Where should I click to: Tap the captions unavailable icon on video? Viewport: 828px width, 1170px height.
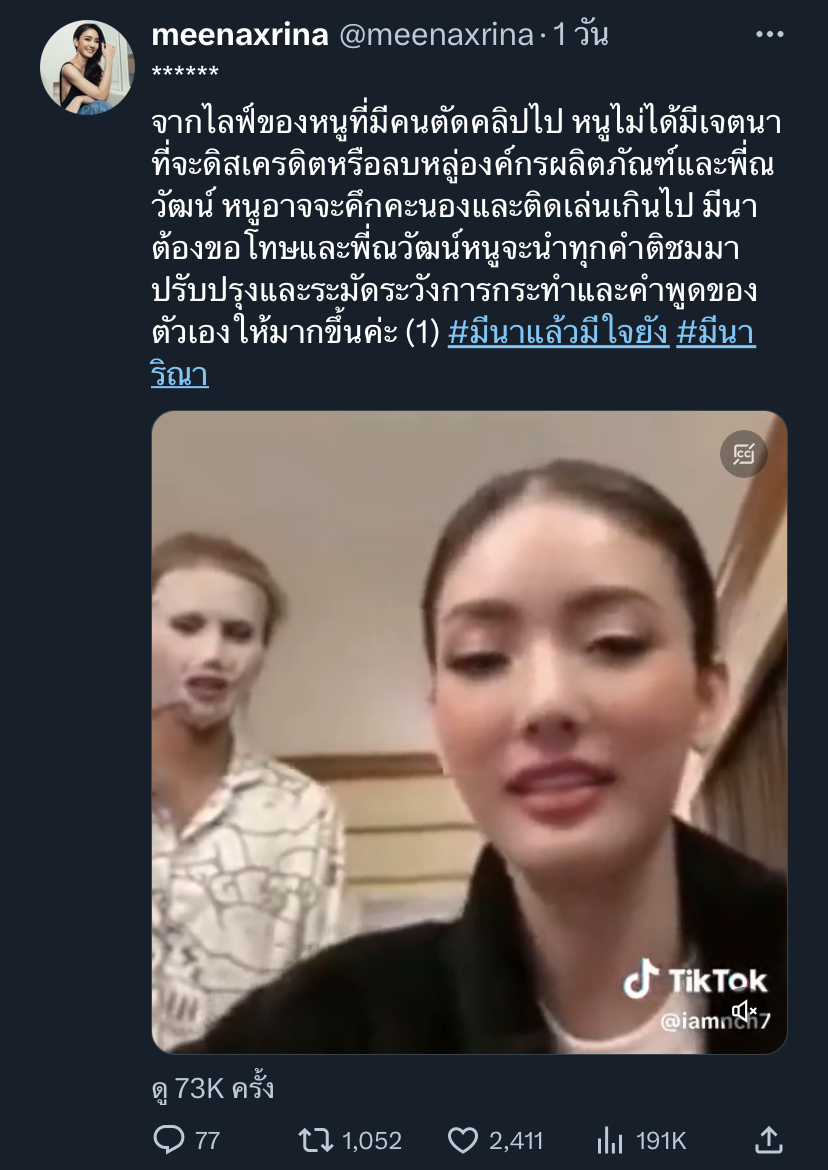[744, 455]
